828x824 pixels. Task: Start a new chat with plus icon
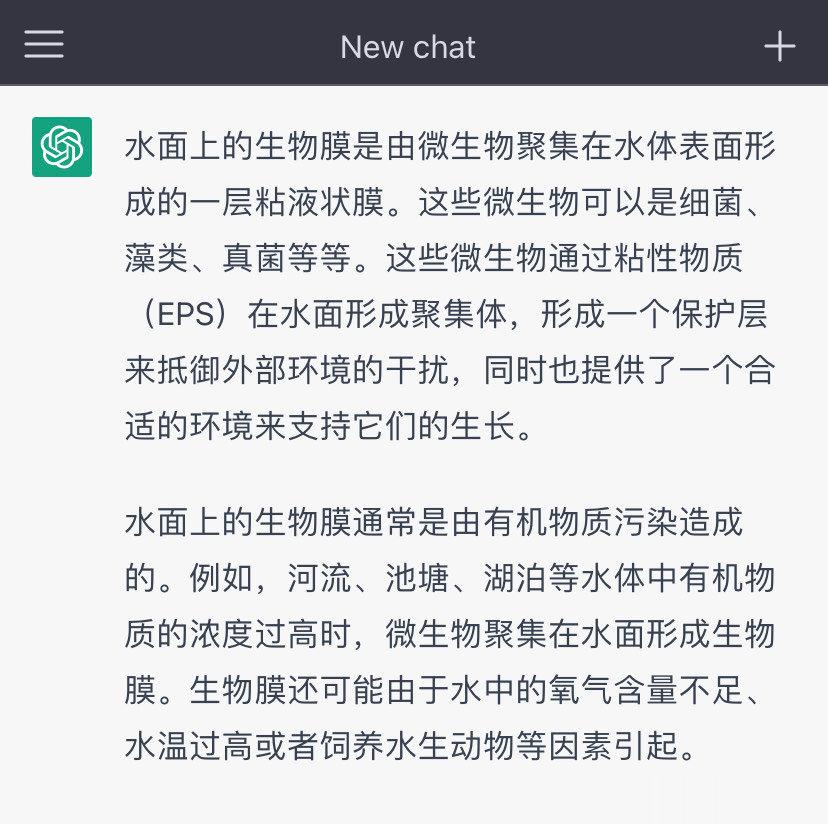click(x=779, y=46)
